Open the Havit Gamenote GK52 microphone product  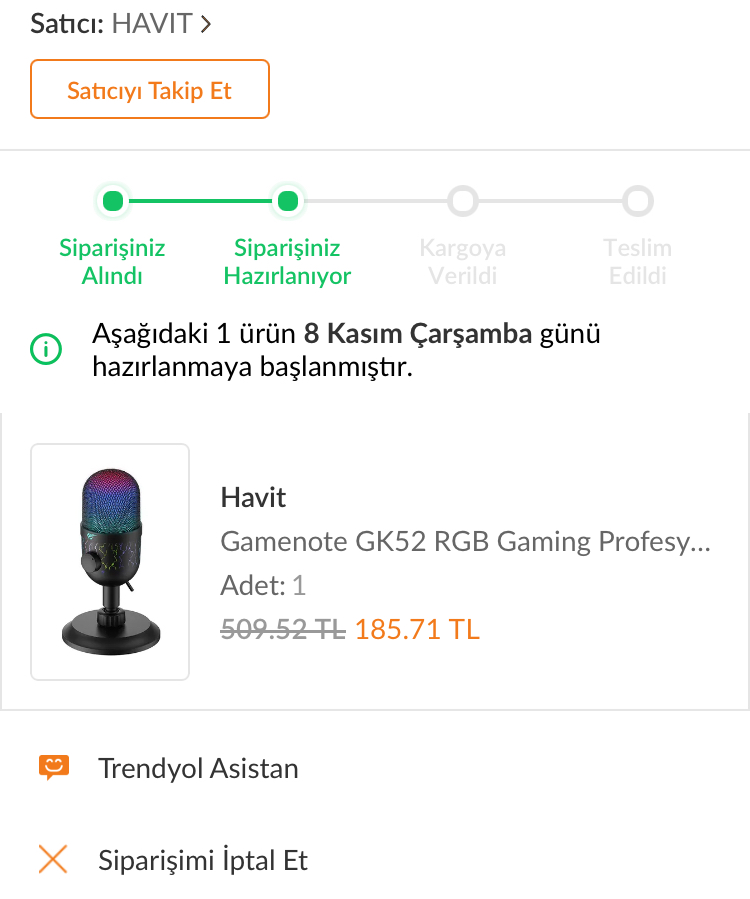465,542
